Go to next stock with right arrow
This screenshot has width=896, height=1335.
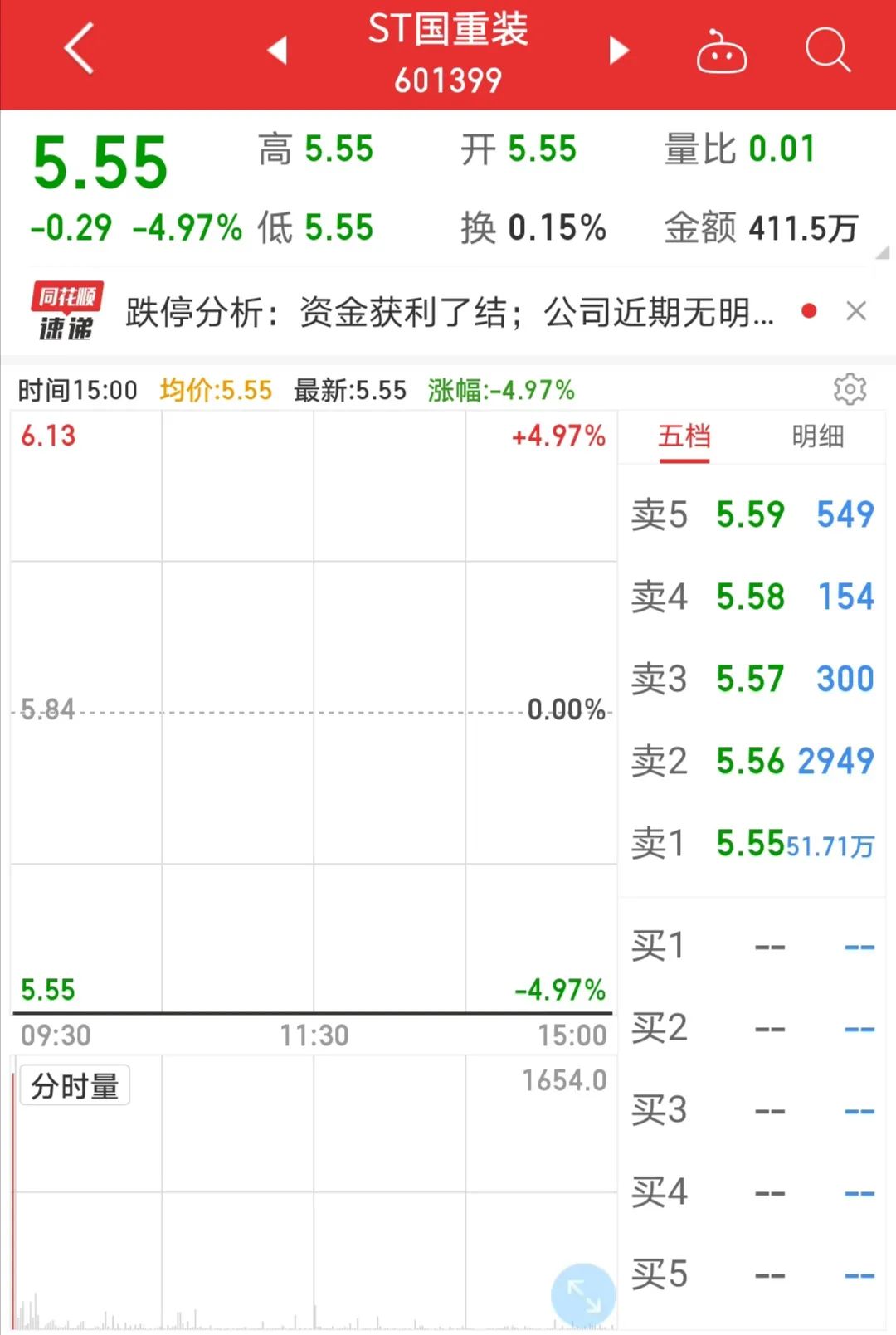(x=617, y=51)
